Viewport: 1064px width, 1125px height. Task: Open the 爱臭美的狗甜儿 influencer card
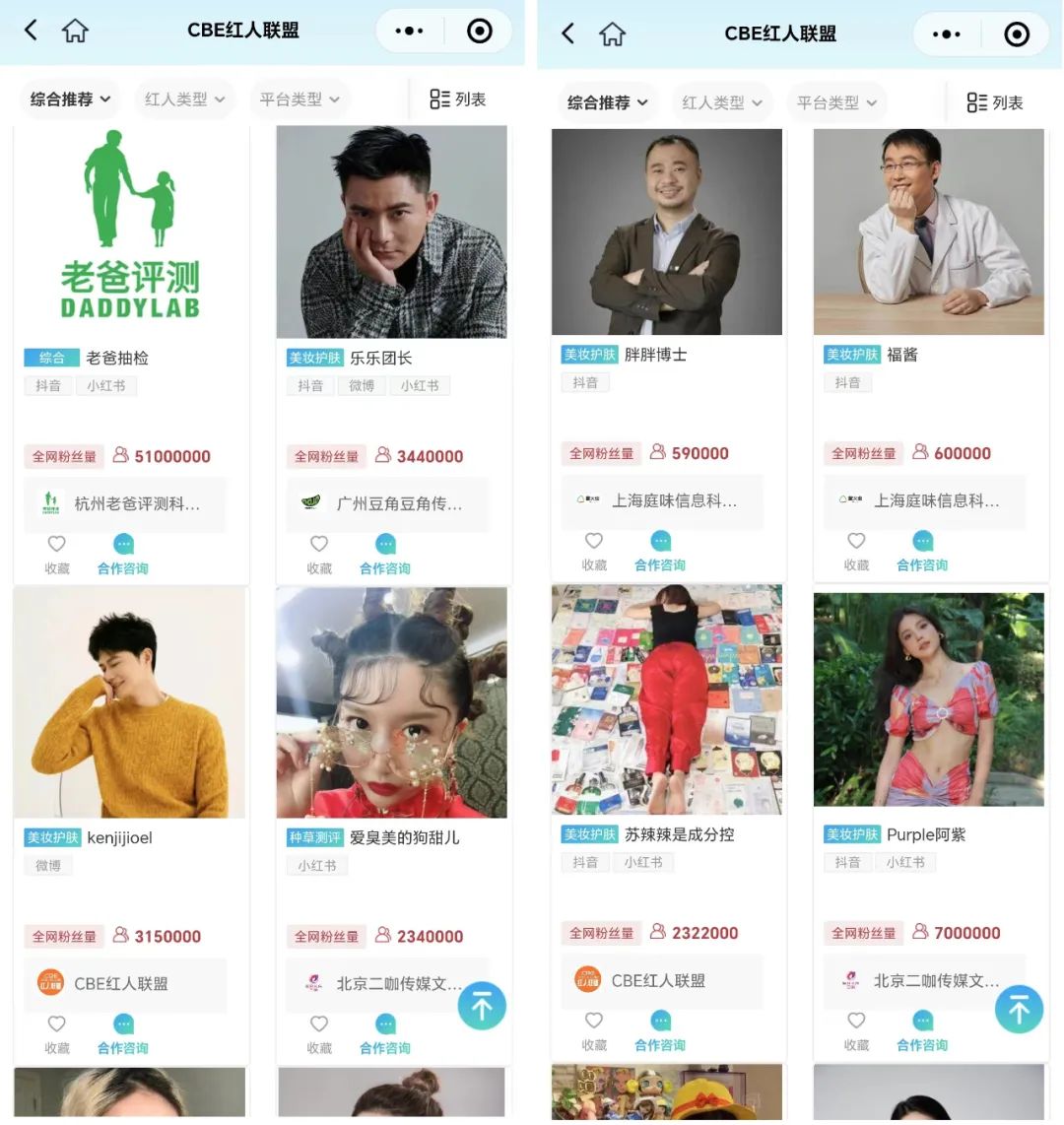(391, 702)
